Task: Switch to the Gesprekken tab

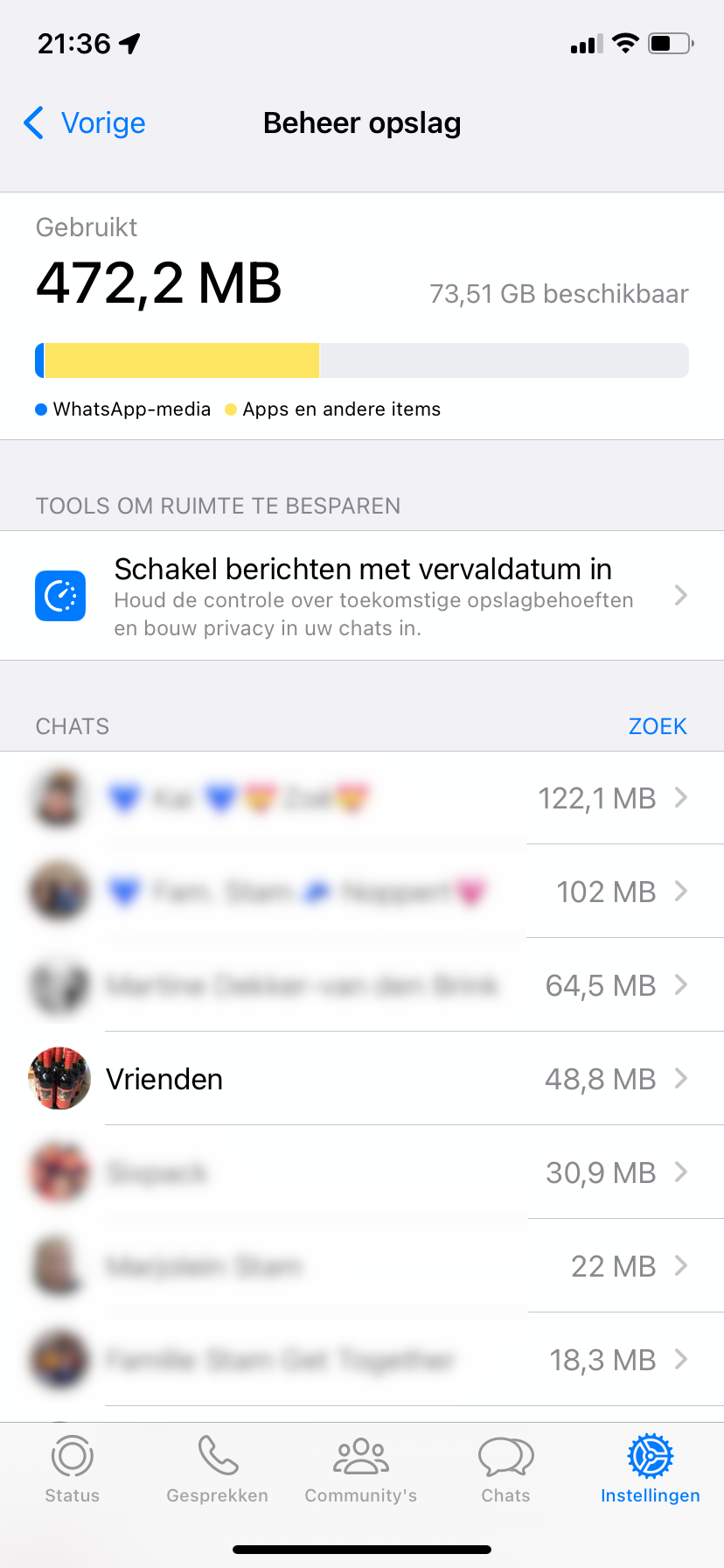Action: point(218,1470)
